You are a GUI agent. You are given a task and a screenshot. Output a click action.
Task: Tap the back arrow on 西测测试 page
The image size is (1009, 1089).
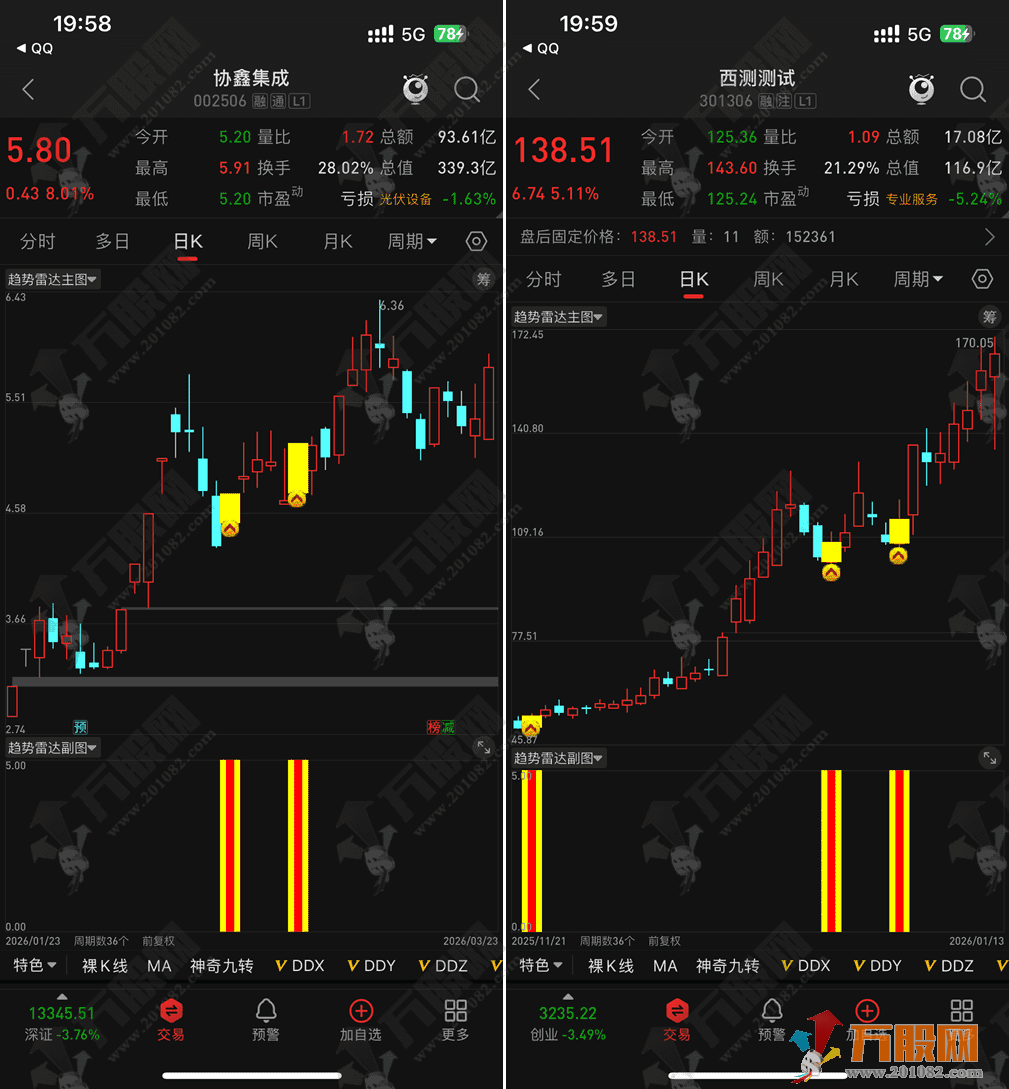(533, 89)
